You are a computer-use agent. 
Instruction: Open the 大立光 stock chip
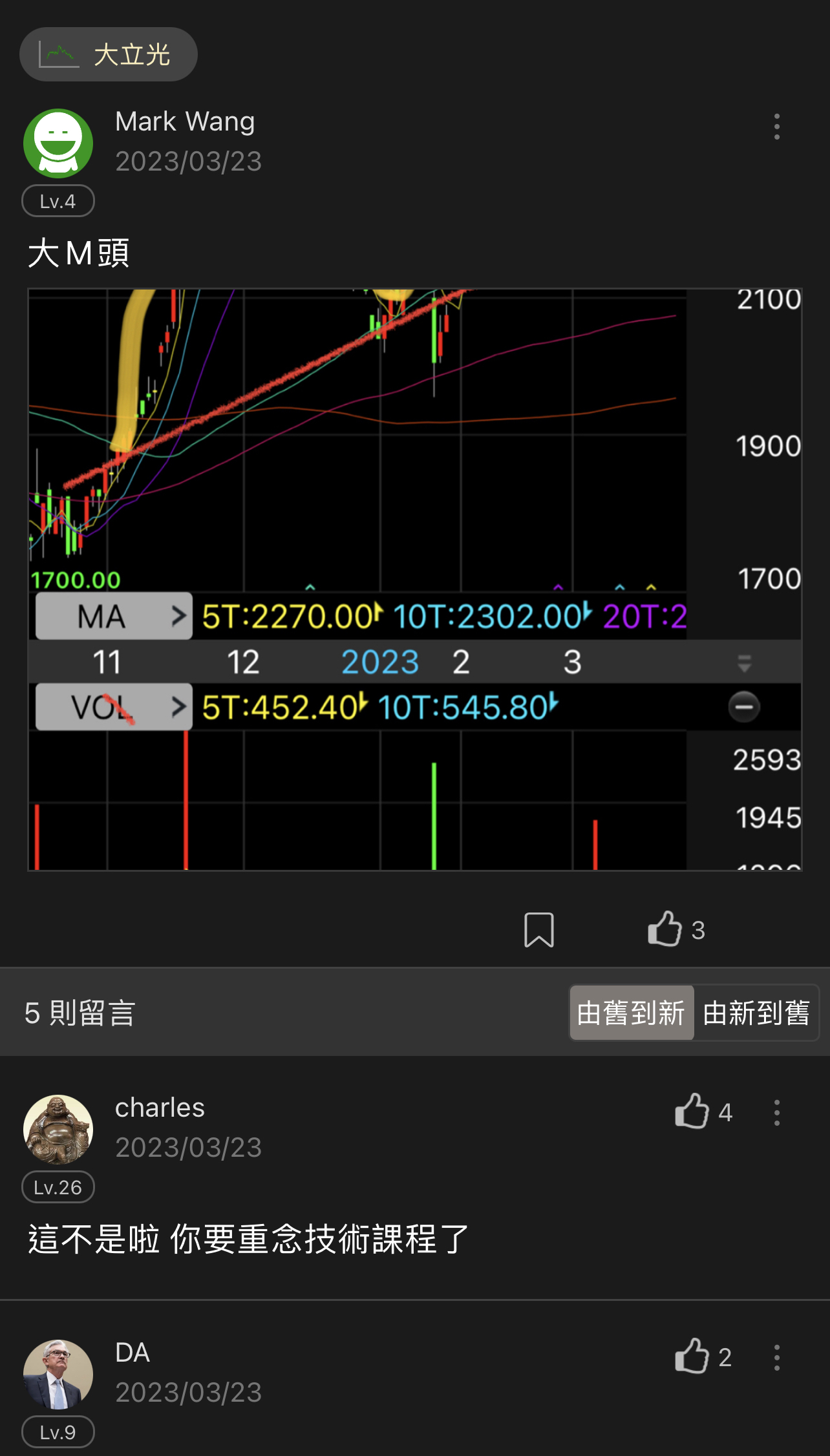108,54
